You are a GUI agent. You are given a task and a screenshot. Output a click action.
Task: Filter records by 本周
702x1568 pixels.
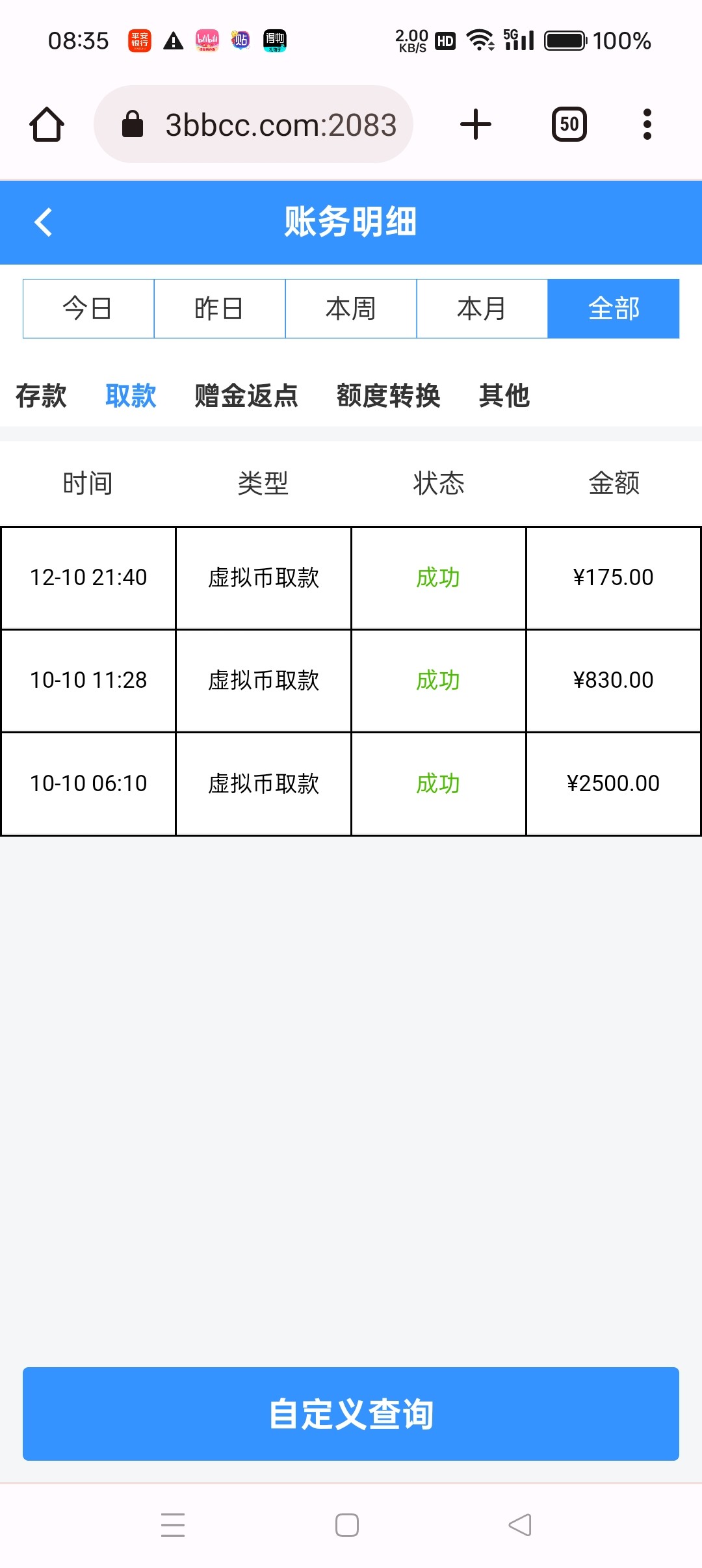pyautogui.click(x=351, y=309)
